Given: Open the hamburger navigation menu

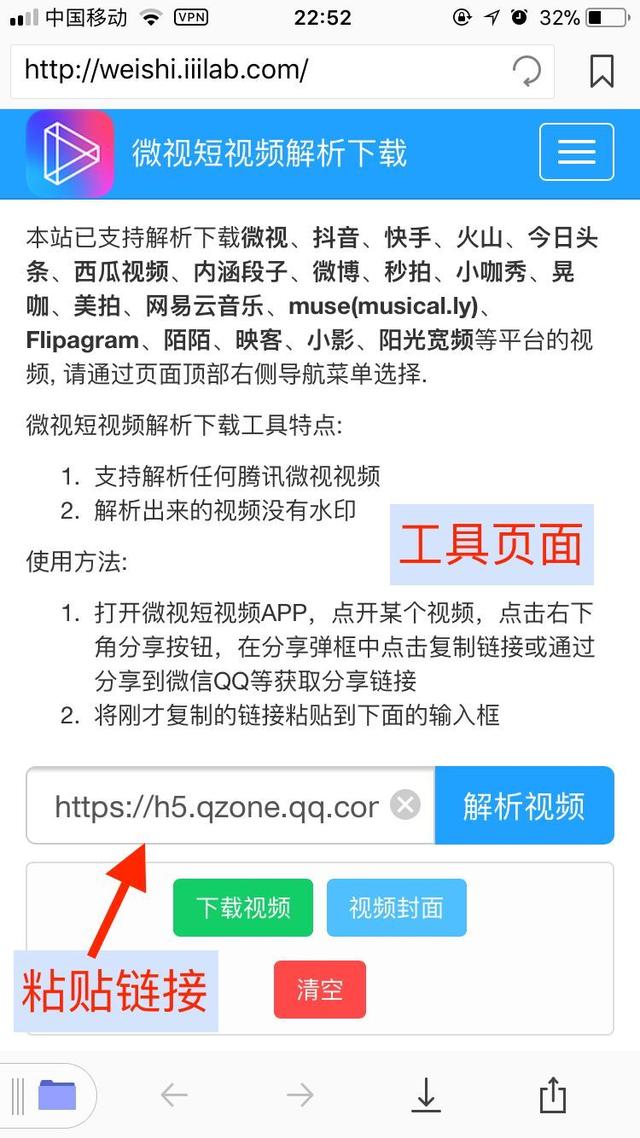Looking at the screenshot, I should (576, 152).
